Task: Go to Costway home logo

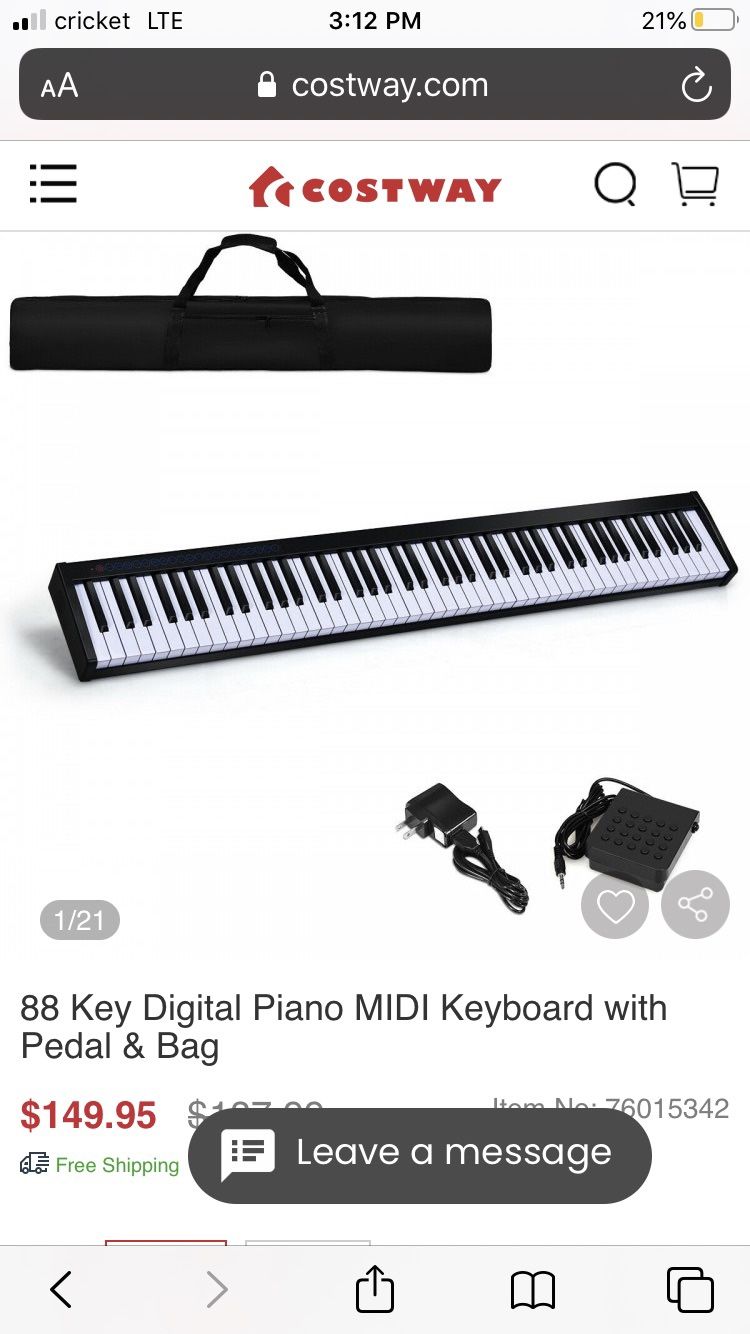Action: coord(375,187)
